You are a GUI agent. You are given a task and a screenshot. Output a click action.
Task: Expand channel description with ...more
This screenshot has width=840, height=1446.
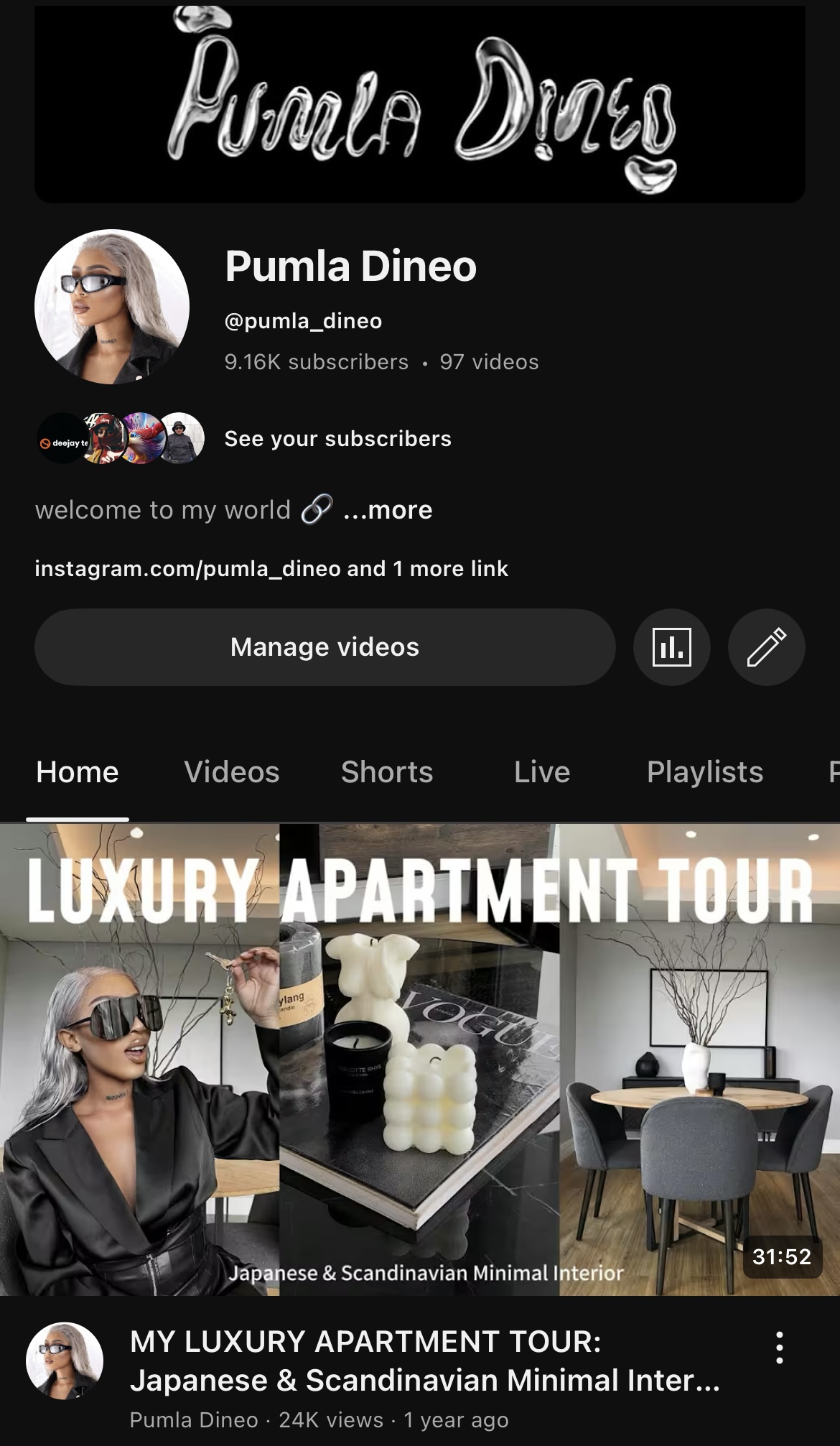388,510
